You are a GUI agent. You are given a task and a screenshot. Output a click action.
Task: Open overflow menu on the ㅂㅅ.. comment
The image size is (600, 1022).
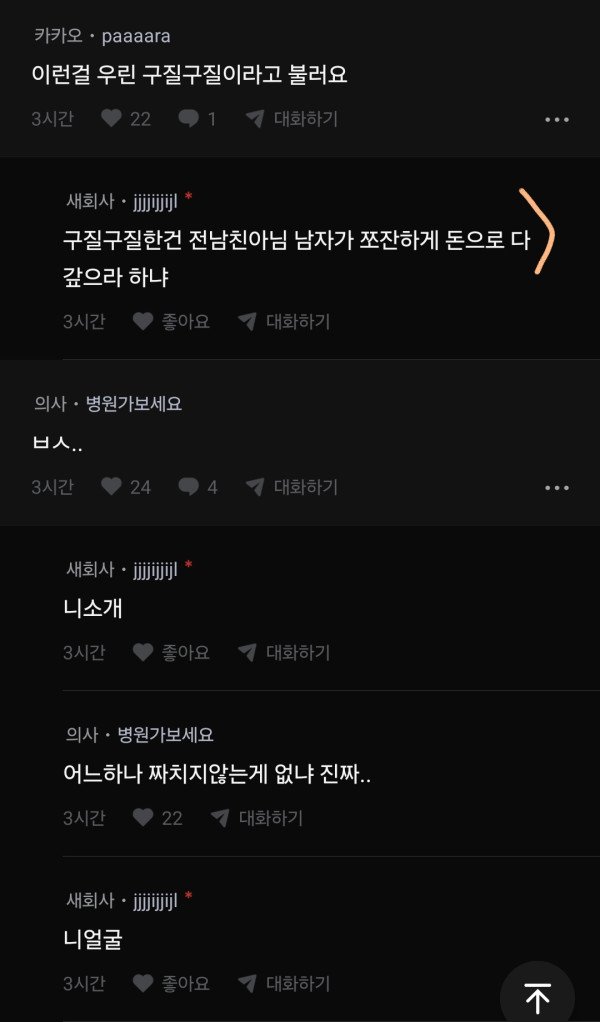(x=557, y=488)
